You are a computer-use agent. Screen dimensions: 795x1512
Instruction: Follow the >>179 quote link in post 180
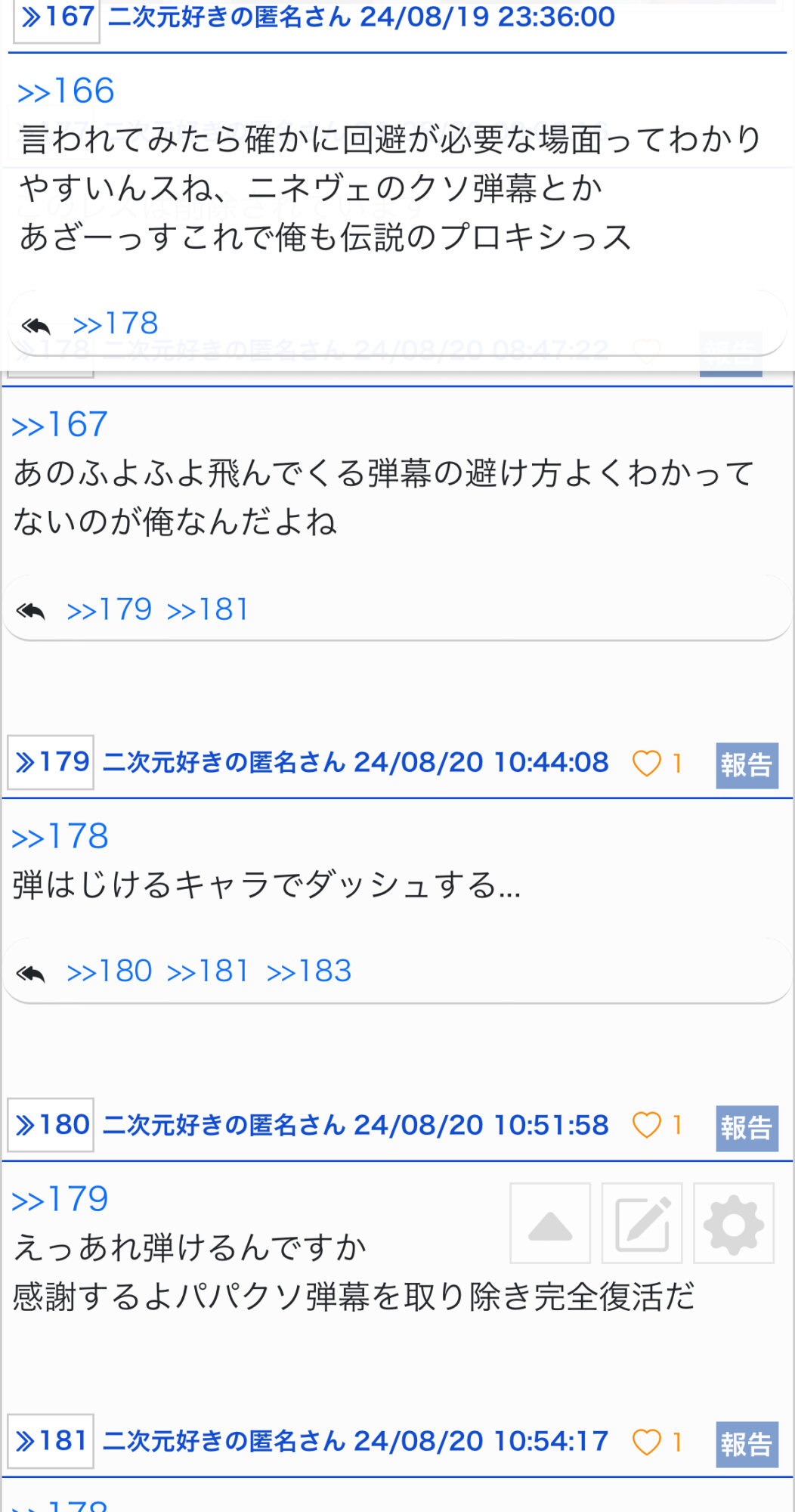pos(60,1199)
